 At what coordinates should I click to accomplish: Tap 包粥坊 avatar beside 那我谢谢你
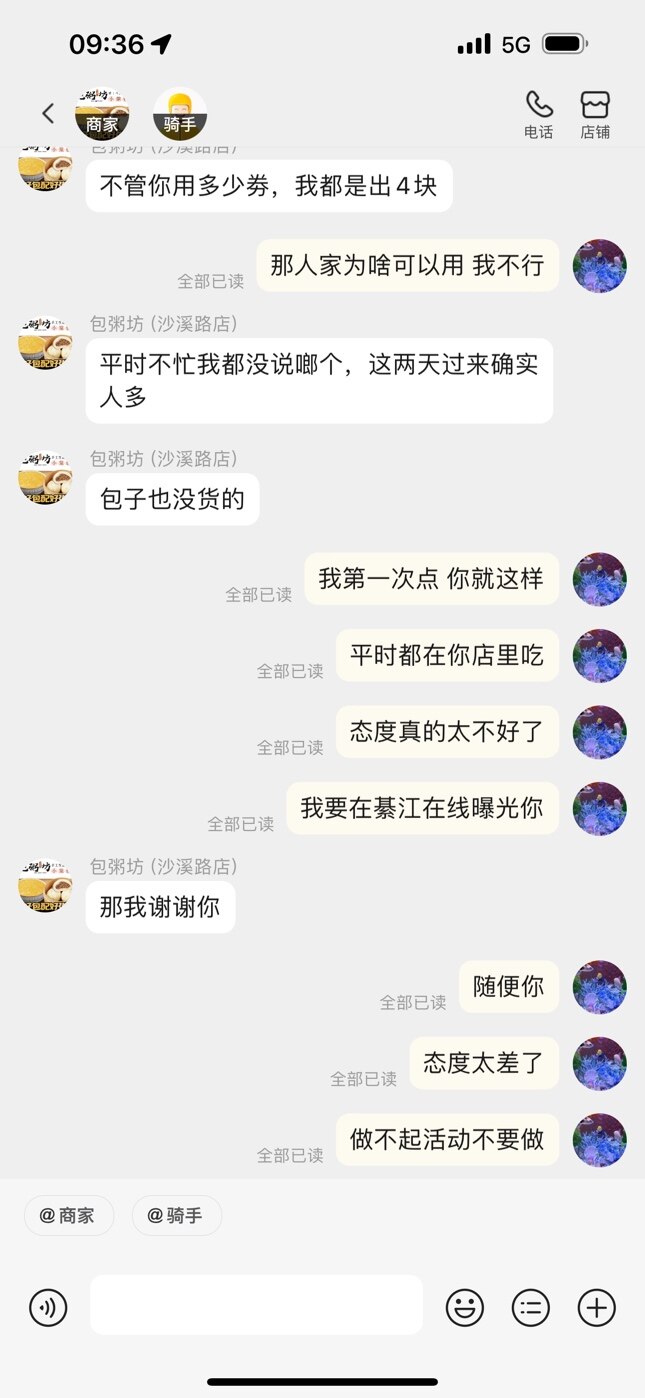click(x=46, y=886)
